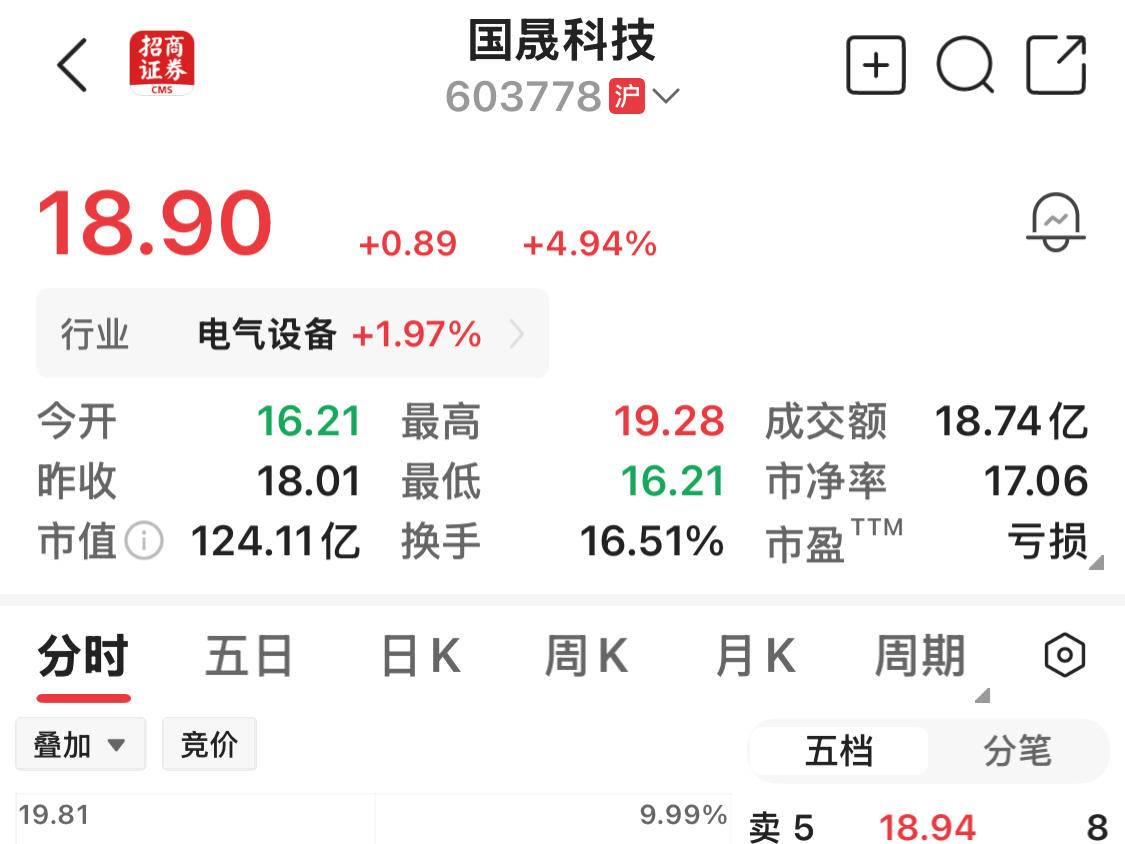This screenshot has width=1125, height=844.
Task: Open the chart settings hexagon icon
Action: [1064, 657]
